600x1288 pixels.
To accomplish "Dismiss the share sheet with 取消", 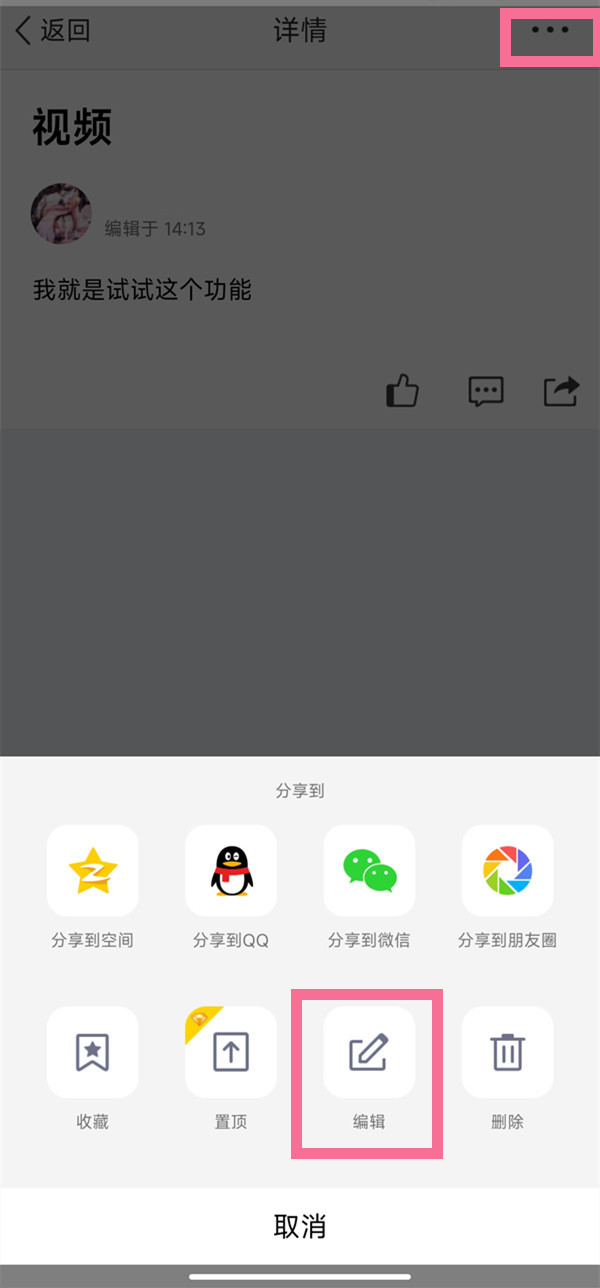I will 300,1226.
